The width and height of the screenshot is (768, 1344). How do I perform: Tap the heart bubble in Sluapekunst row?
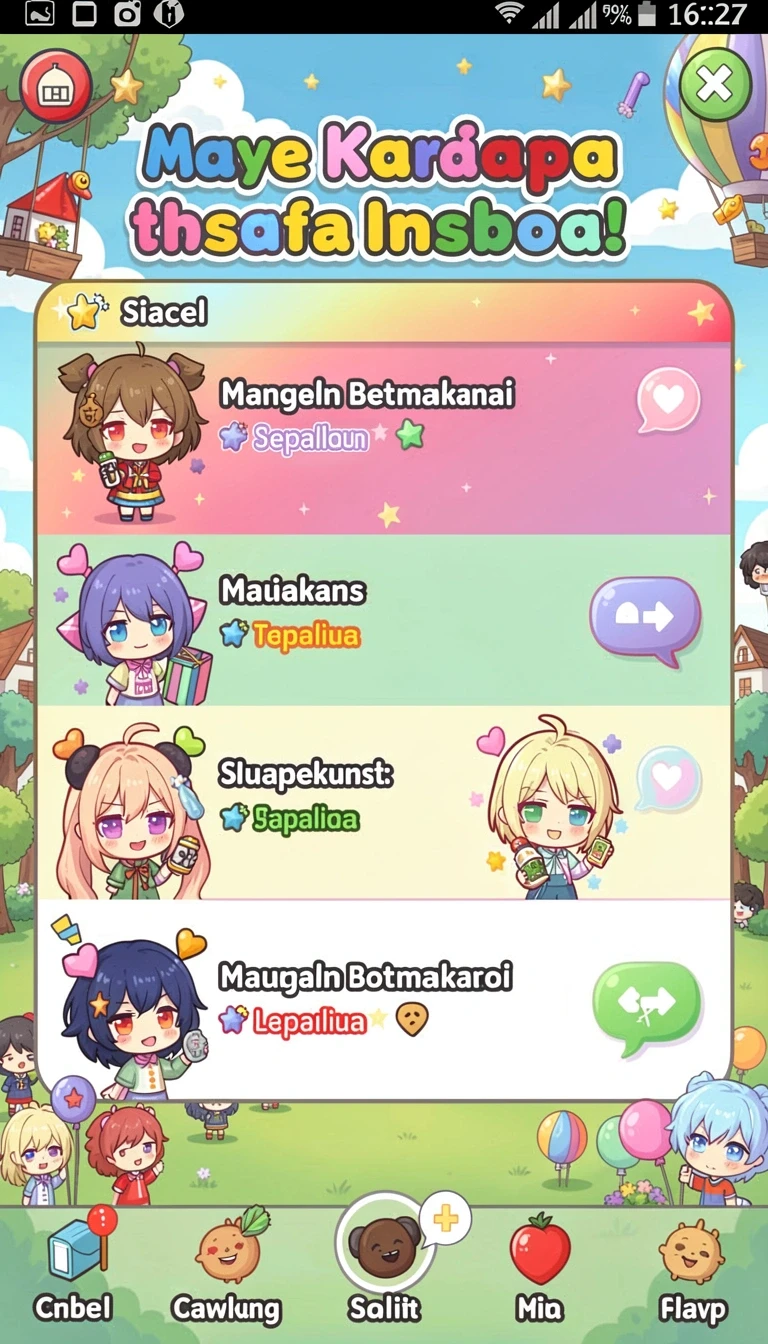[668, 779]
